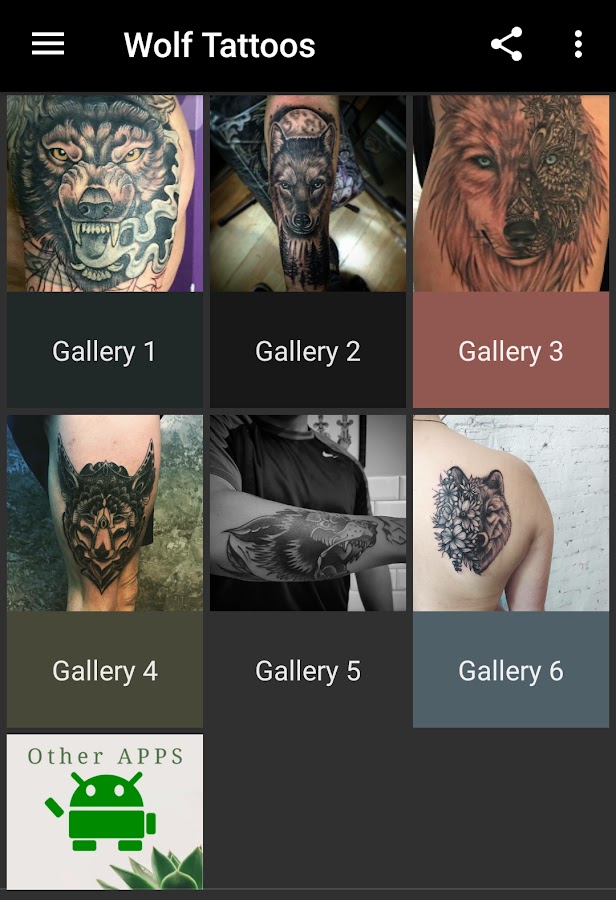Tap the Gallery 5 card
This screenshot has height=900, width=616.
click(x=308, y=570)
